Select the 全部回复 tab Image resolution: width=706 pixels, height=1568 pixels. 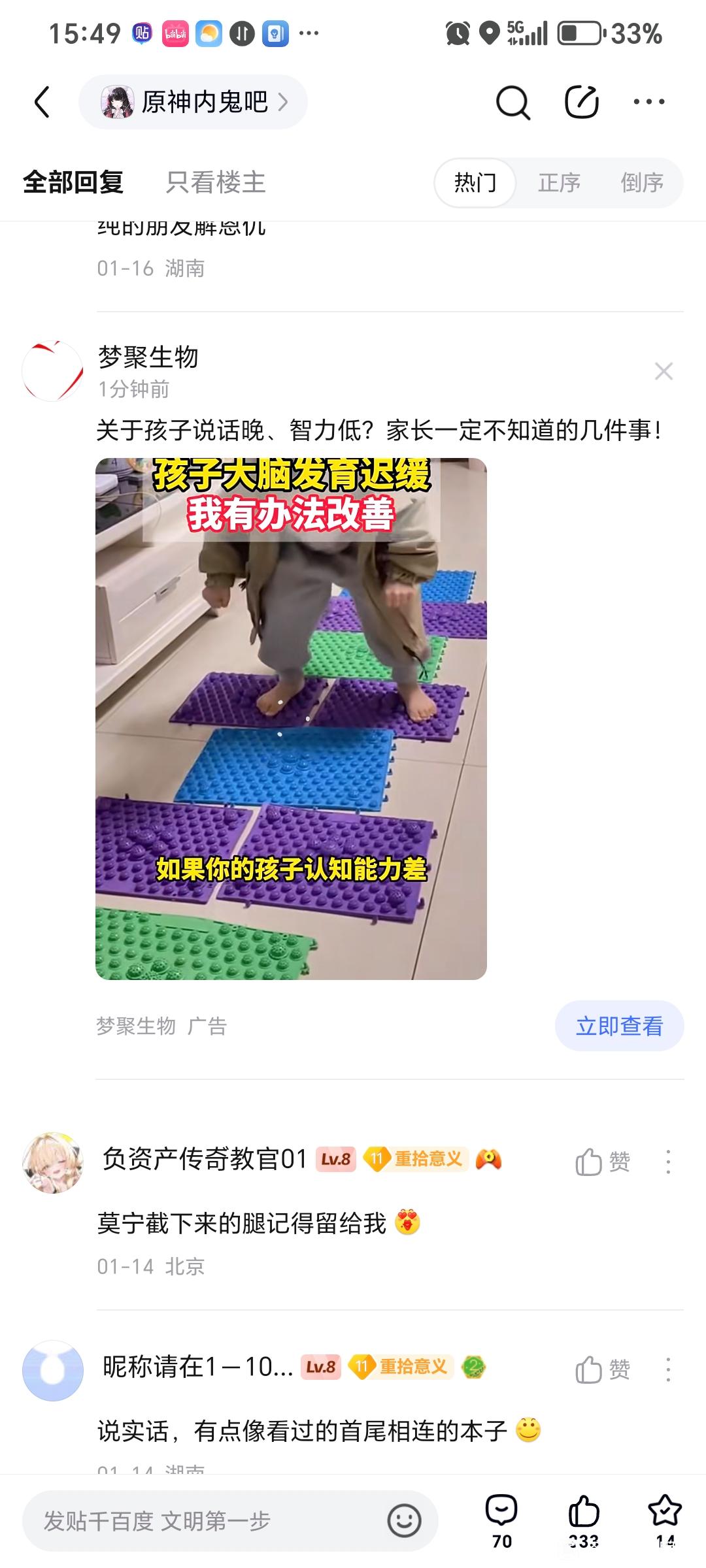(73, 182)
